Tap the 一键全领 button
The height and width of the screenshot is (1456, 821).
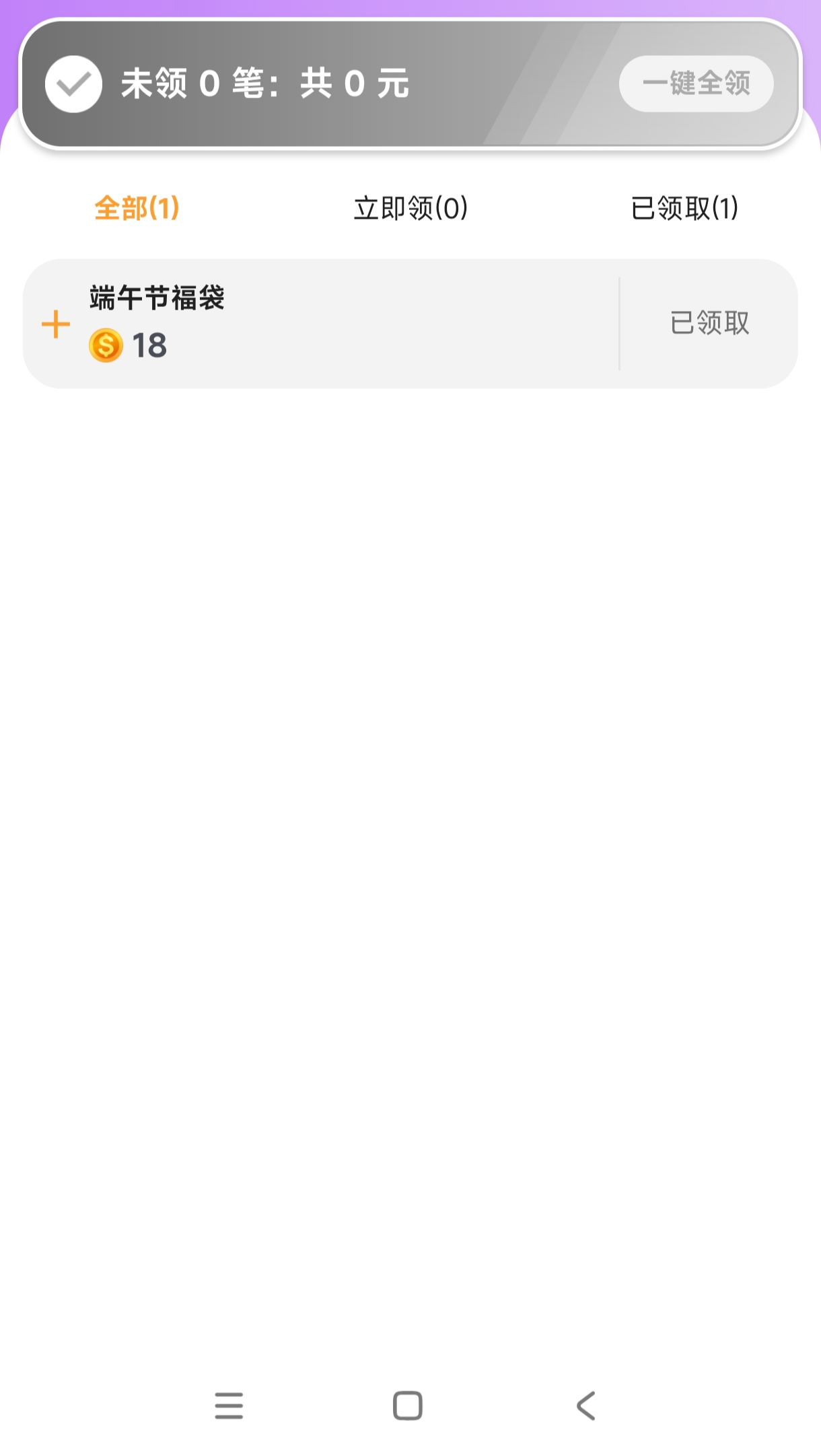(696, 83)
